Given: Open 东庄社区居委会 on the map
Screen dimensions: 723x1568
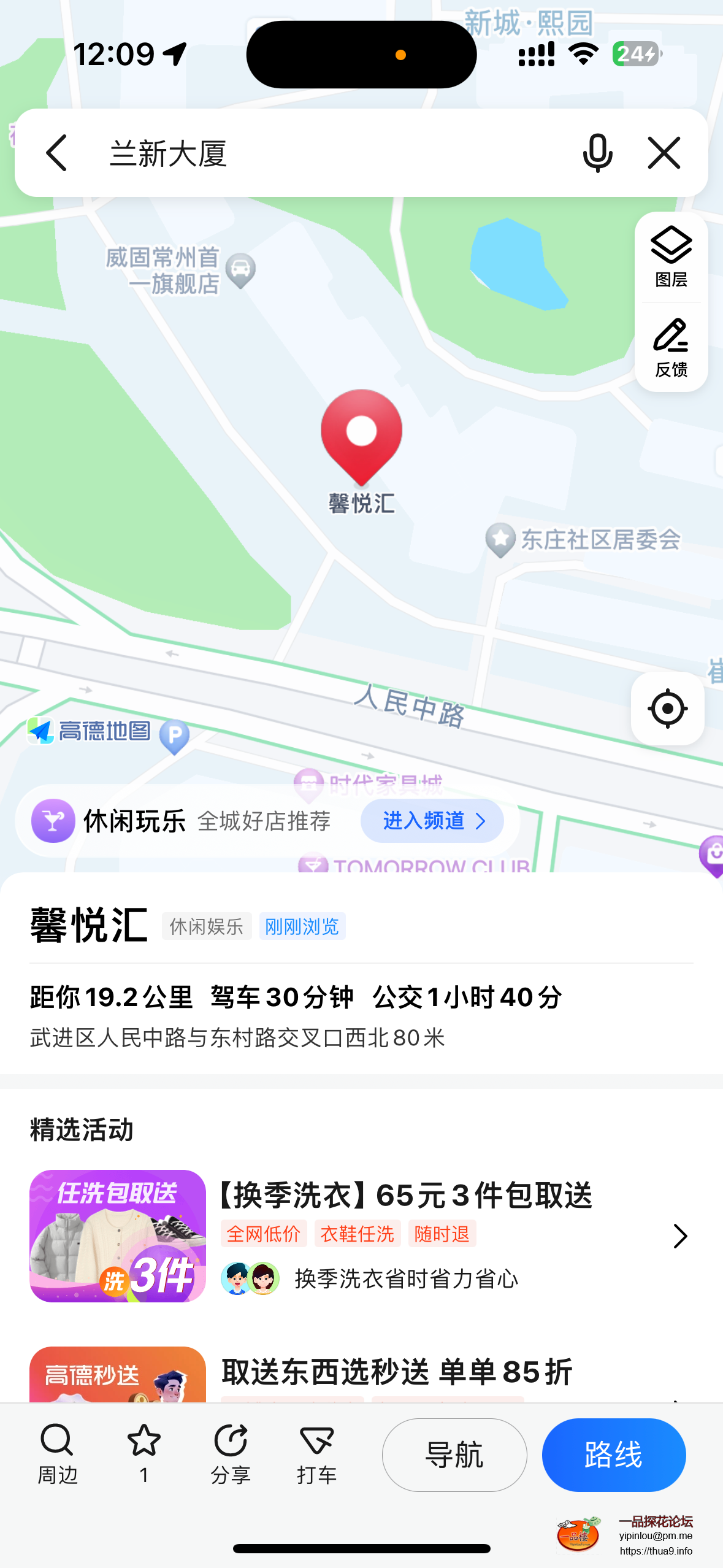Looking at the screenshot, I should pyautogui.click(x=500, y=540).
